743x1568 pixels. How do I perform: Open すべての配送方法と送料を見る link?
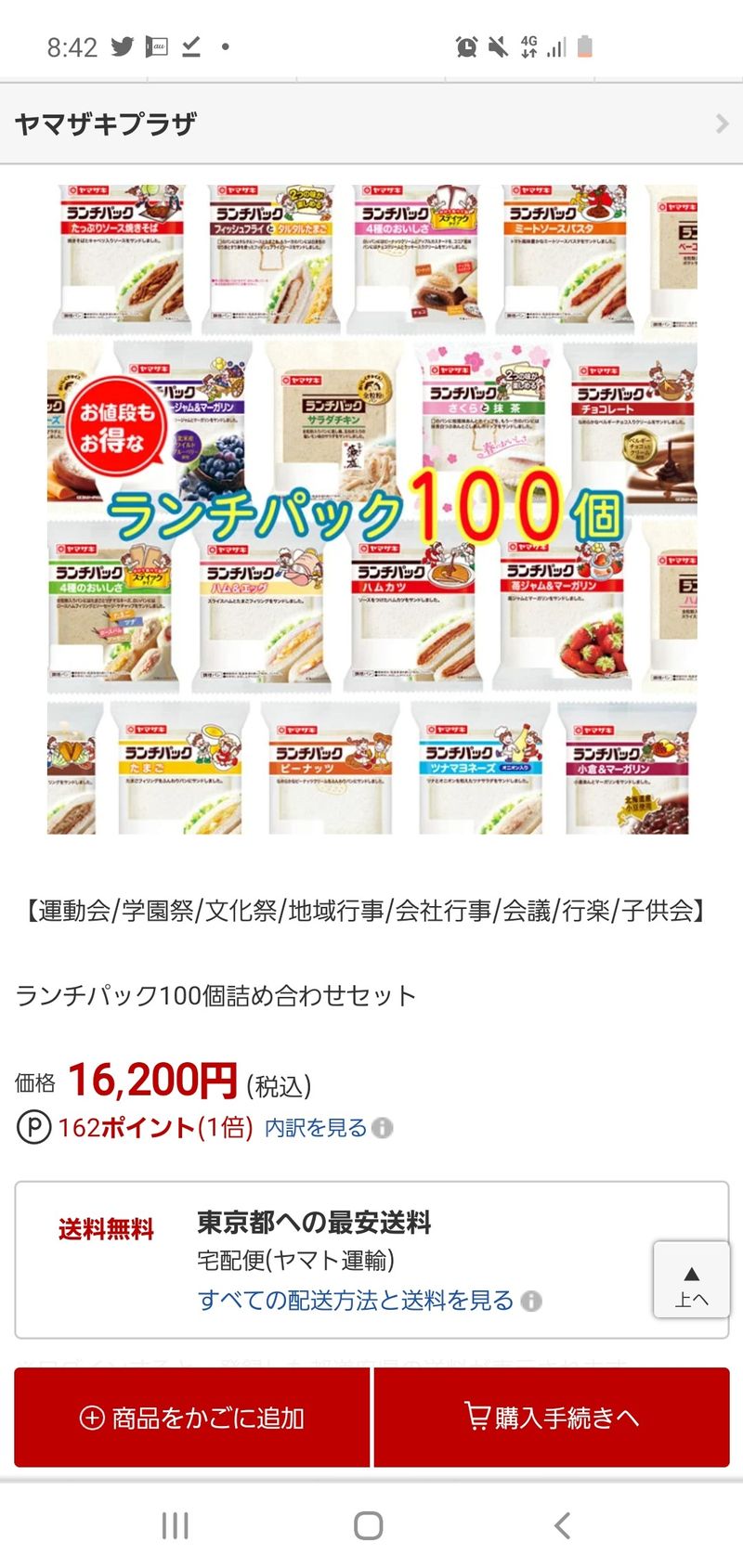pyautogui.click(x=356, y=1300)
